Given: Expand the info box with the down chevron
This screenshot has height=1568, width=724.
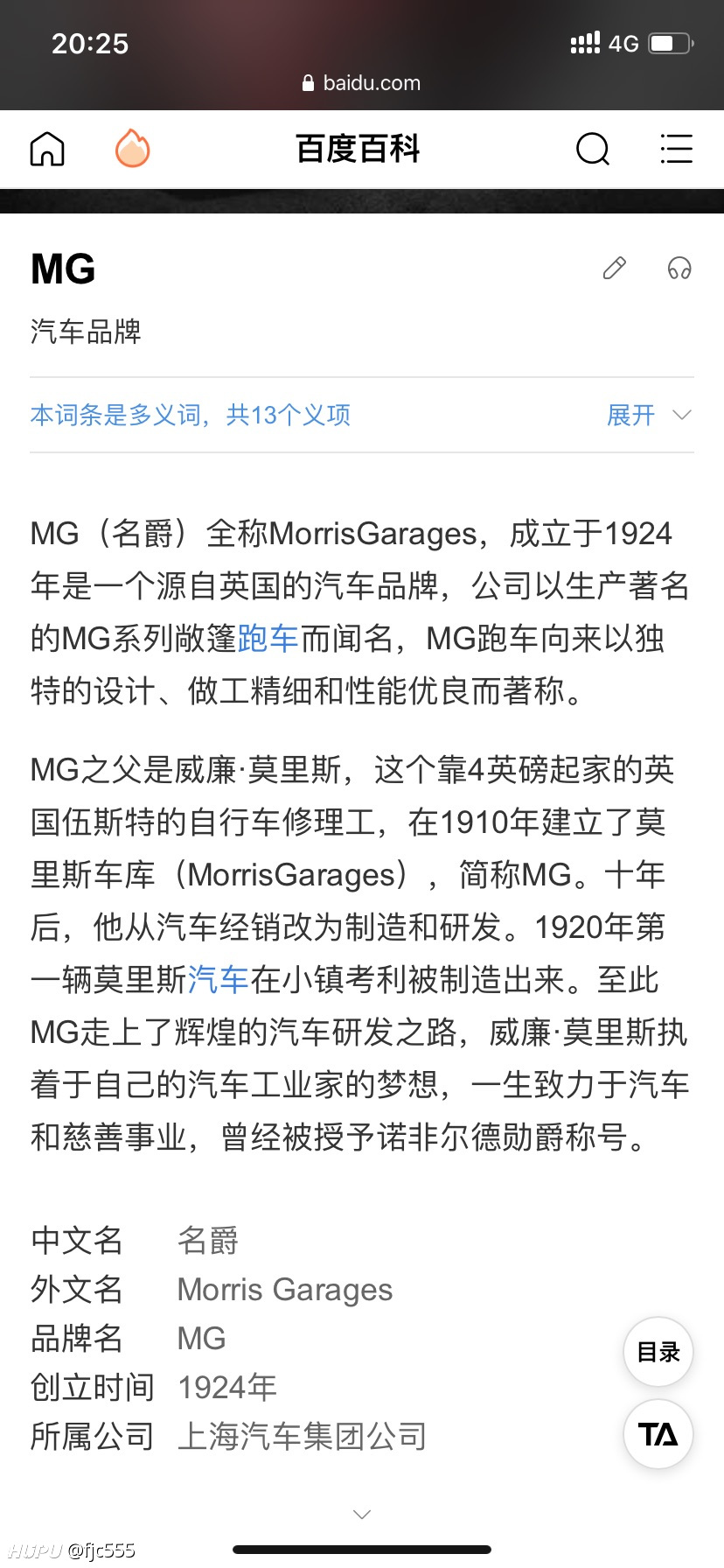Looking at the screenshot, I should 362,1514.
